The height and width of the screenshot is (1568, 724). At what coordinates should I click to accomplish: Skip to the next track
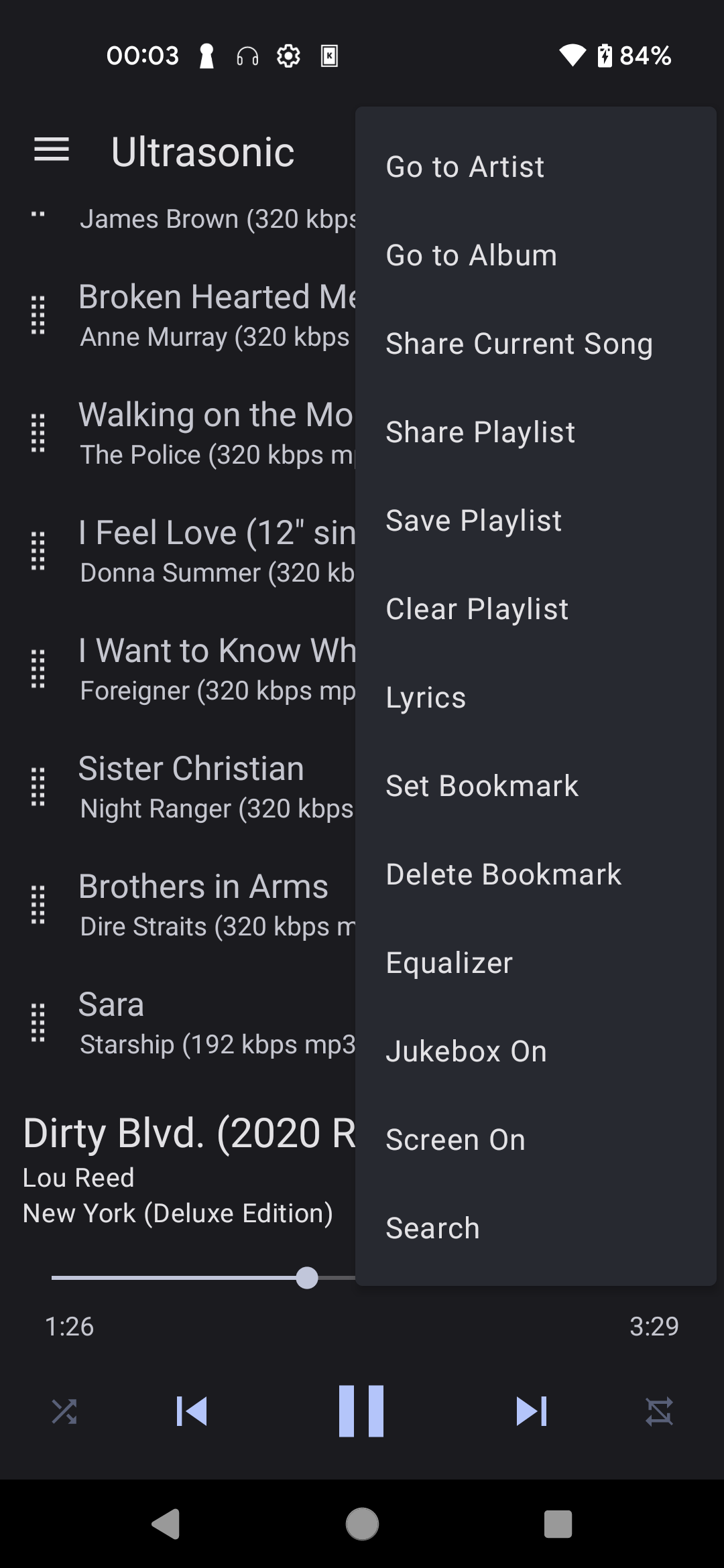pyautogui.click(x=532, y=1411)
